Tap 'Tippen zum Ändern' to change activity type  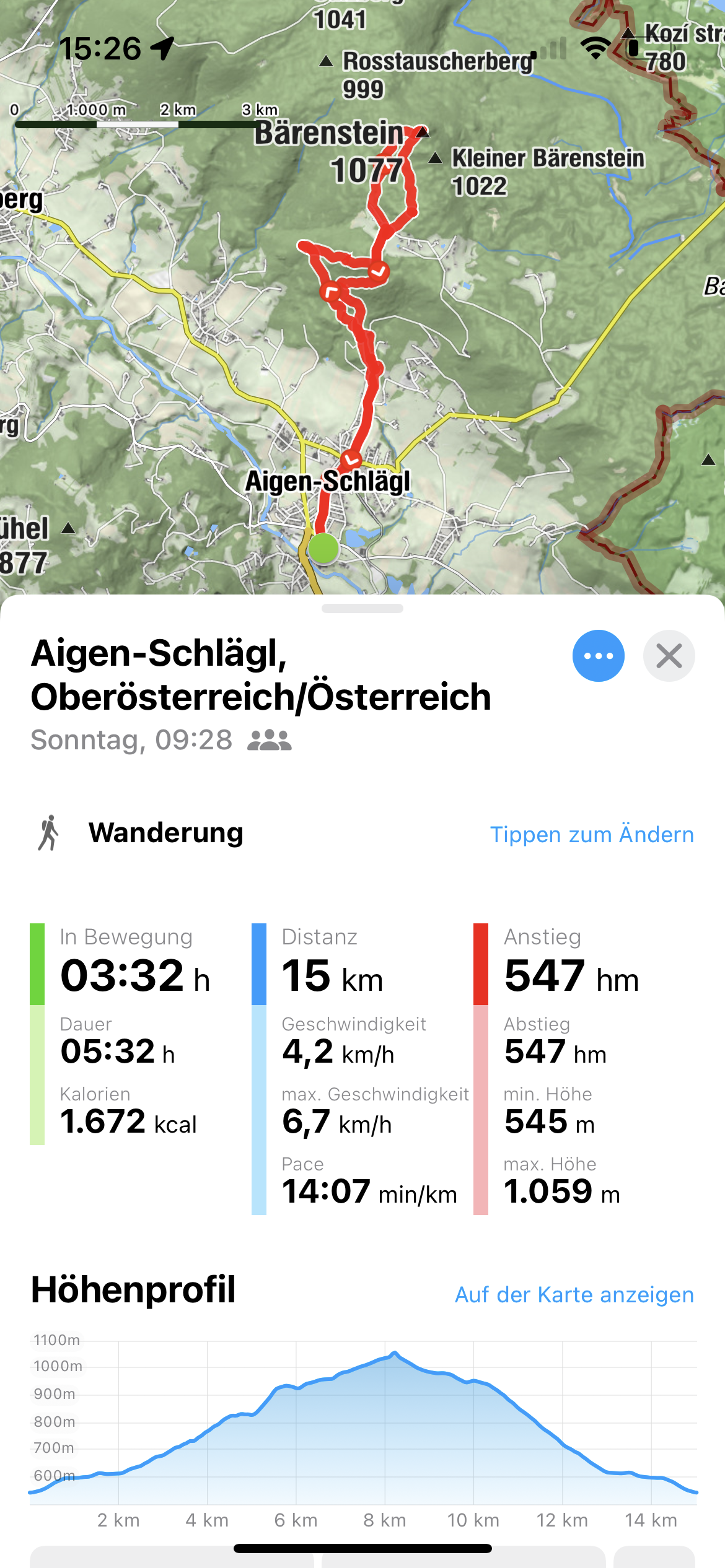click(592, 834)
